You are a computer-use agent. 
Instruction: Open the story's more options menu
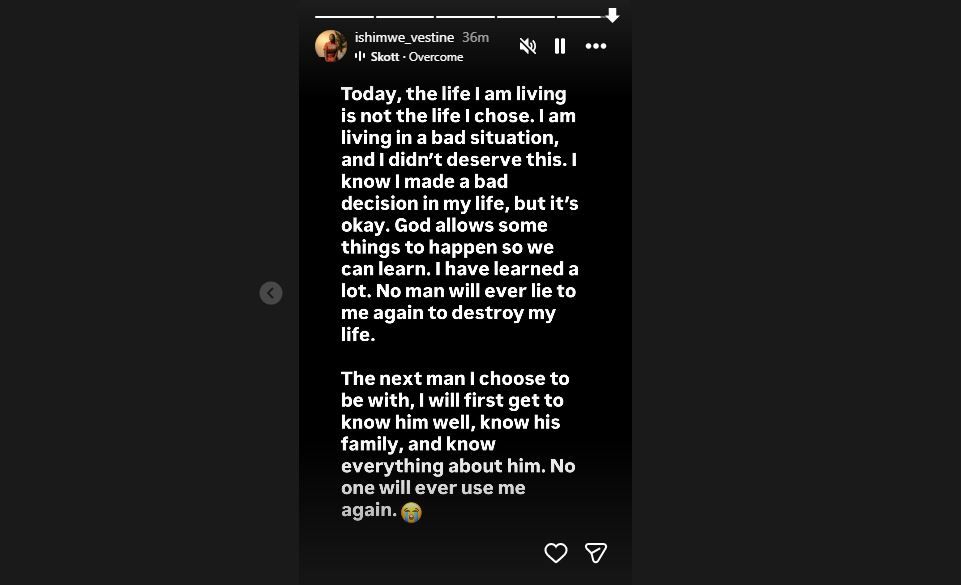596,46
